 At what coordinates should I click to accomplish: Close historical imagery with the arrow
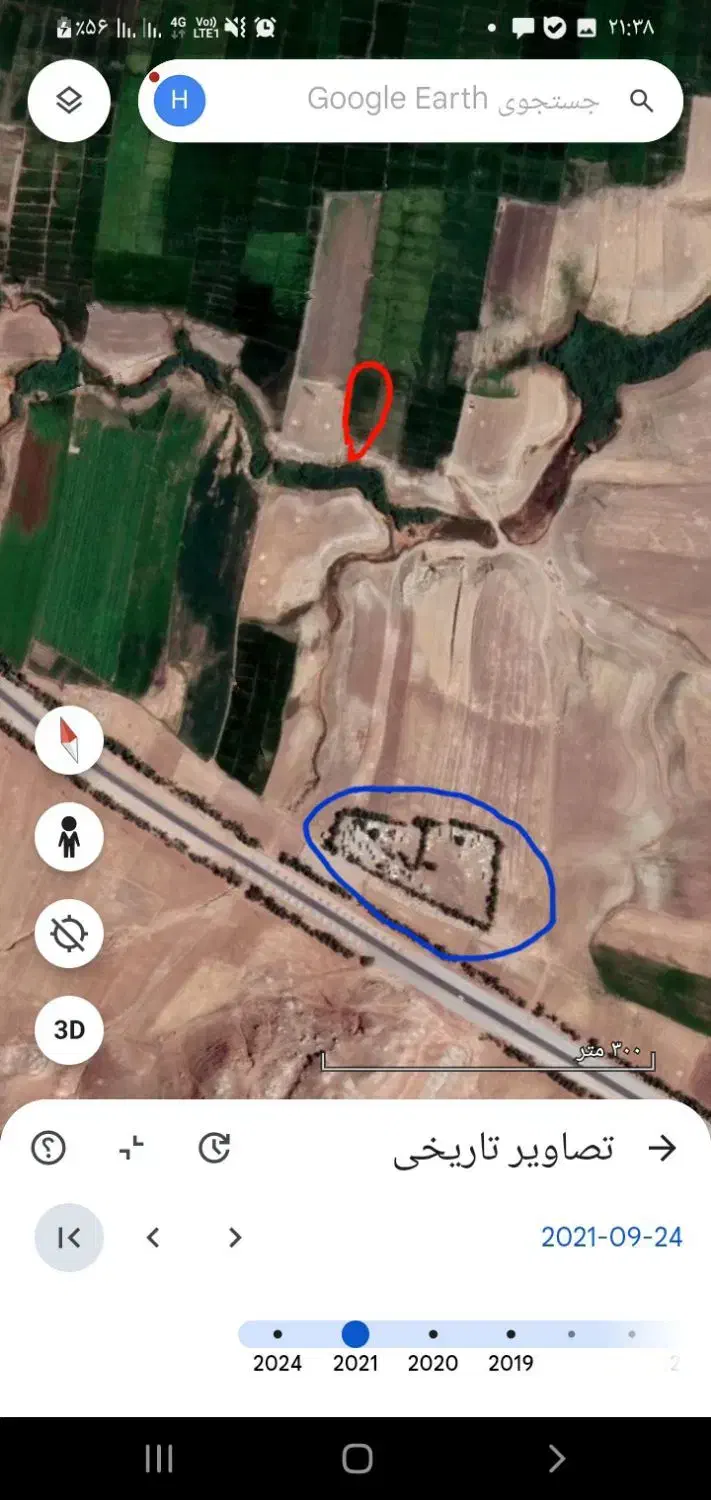pos(662,1148)
